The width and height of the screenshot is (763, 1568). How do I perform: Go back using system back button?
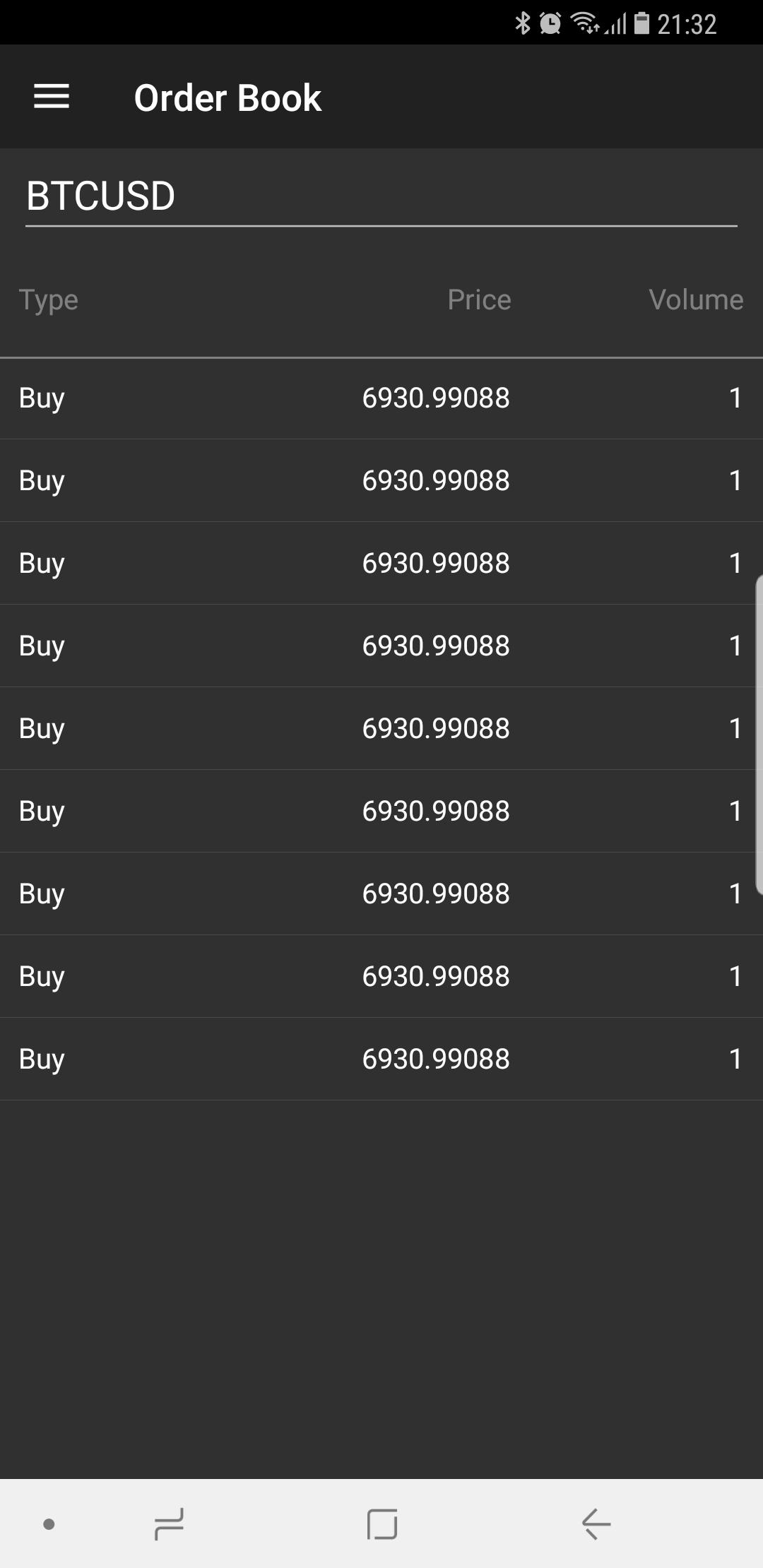pos(596,1524)
